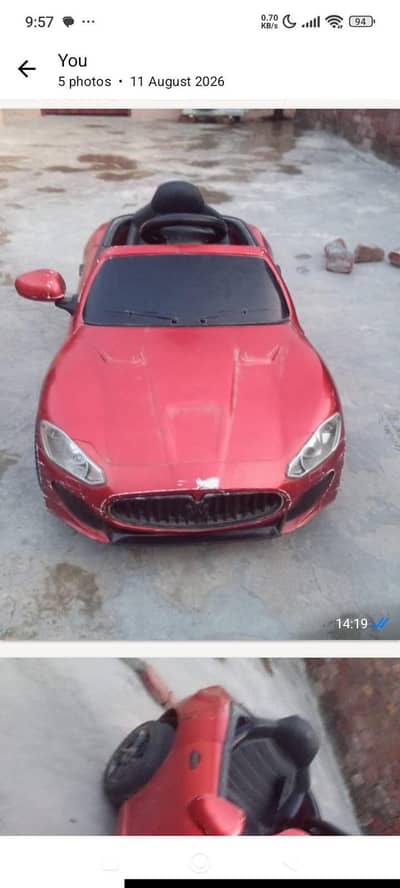Open the red car photo sent at 14:19
This screenshot has height=888, width=400.
coord(200,374)
